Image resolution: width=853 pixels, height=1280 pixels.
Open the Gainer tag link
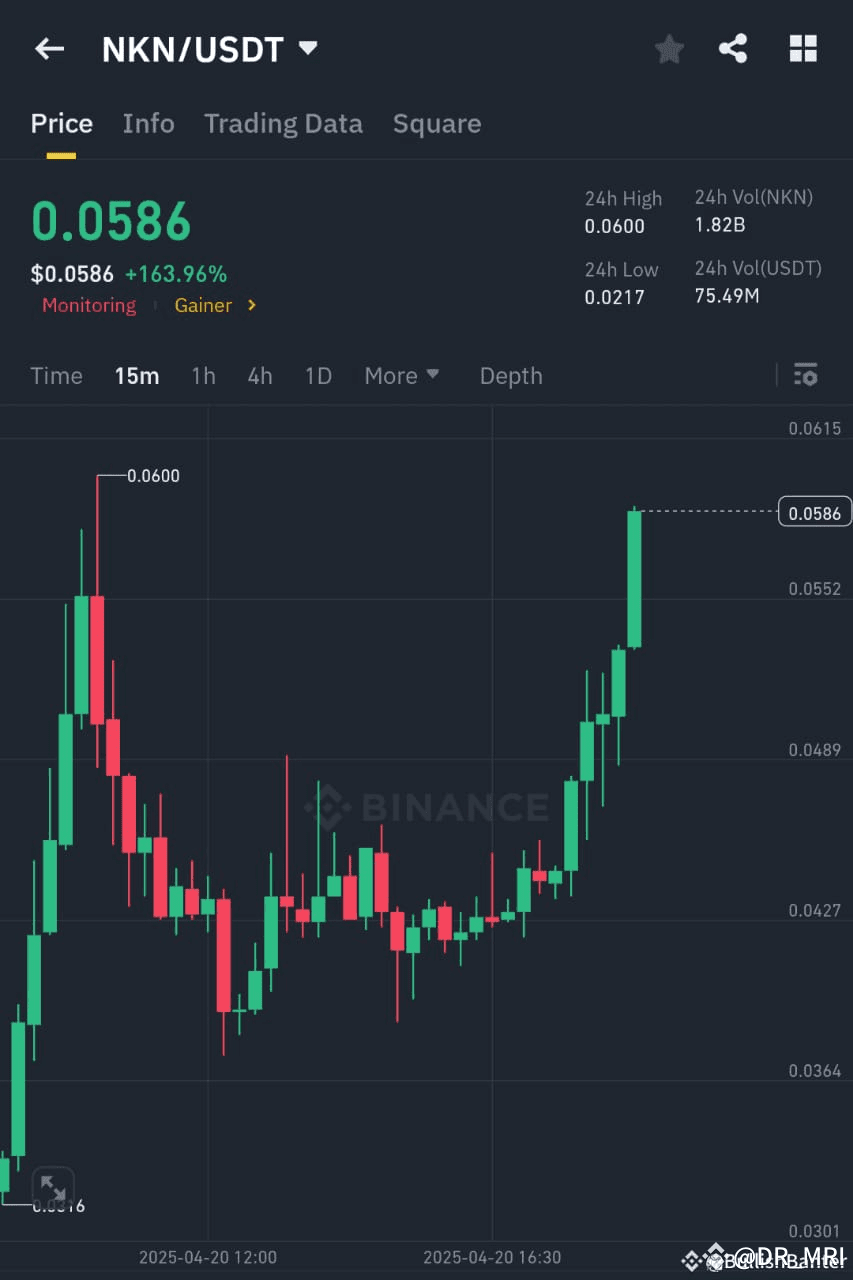215,306
